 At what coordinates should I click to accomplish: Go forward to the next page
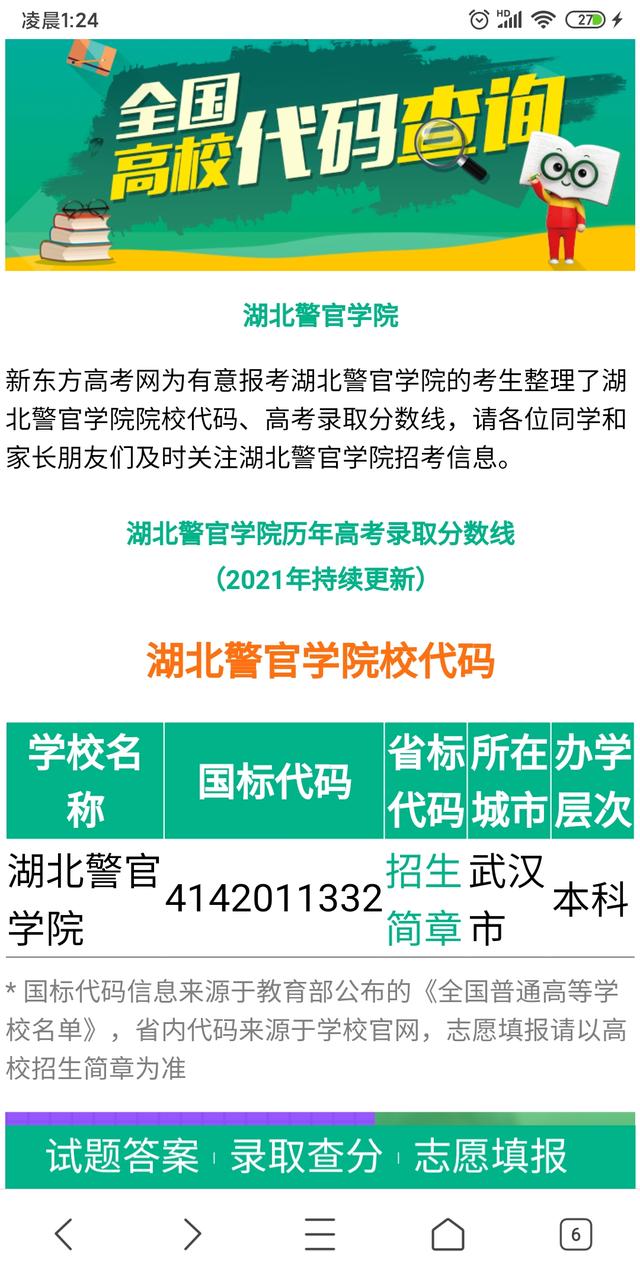192,1234
